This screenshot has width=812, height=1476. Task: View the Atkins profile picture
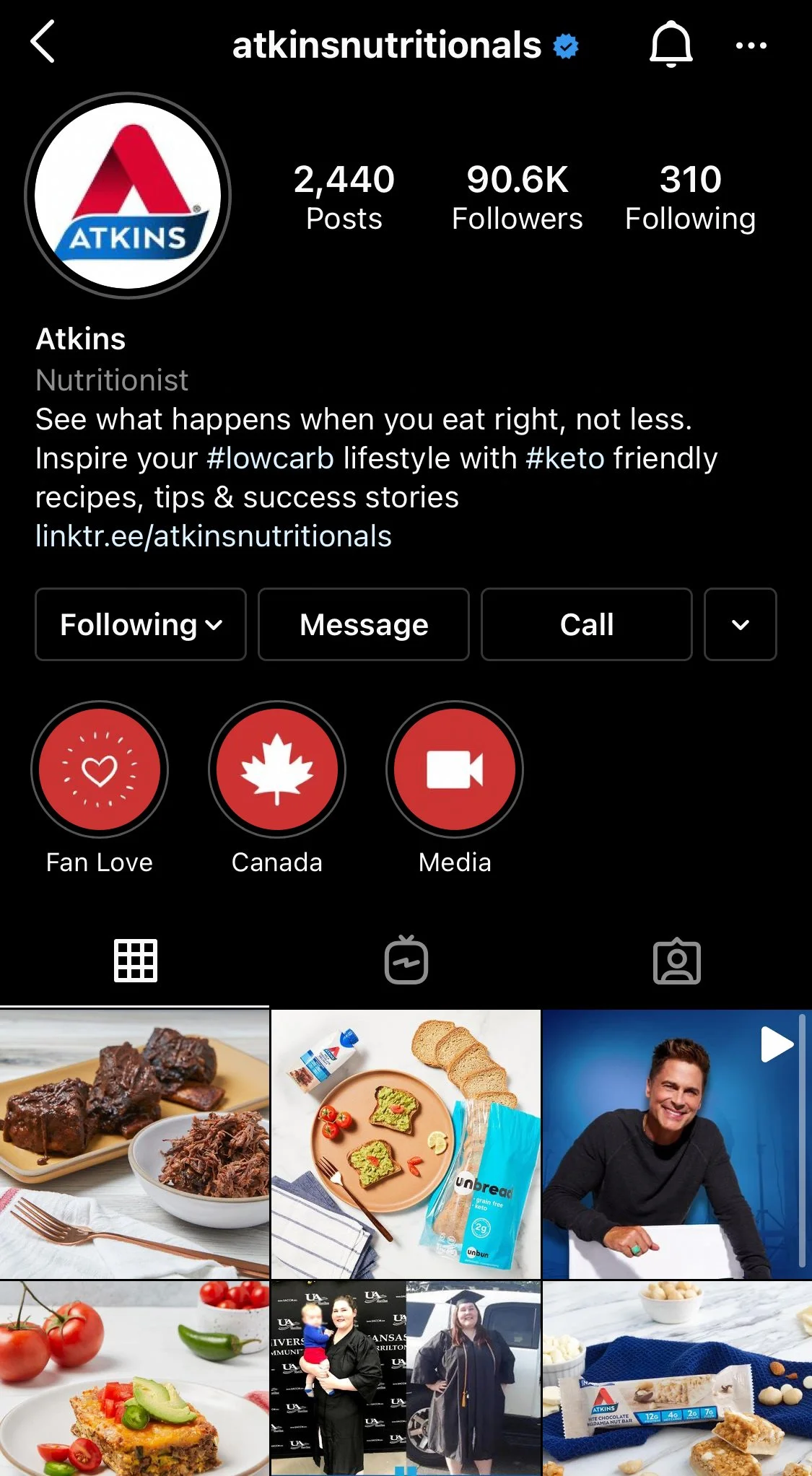pos(128,196)
